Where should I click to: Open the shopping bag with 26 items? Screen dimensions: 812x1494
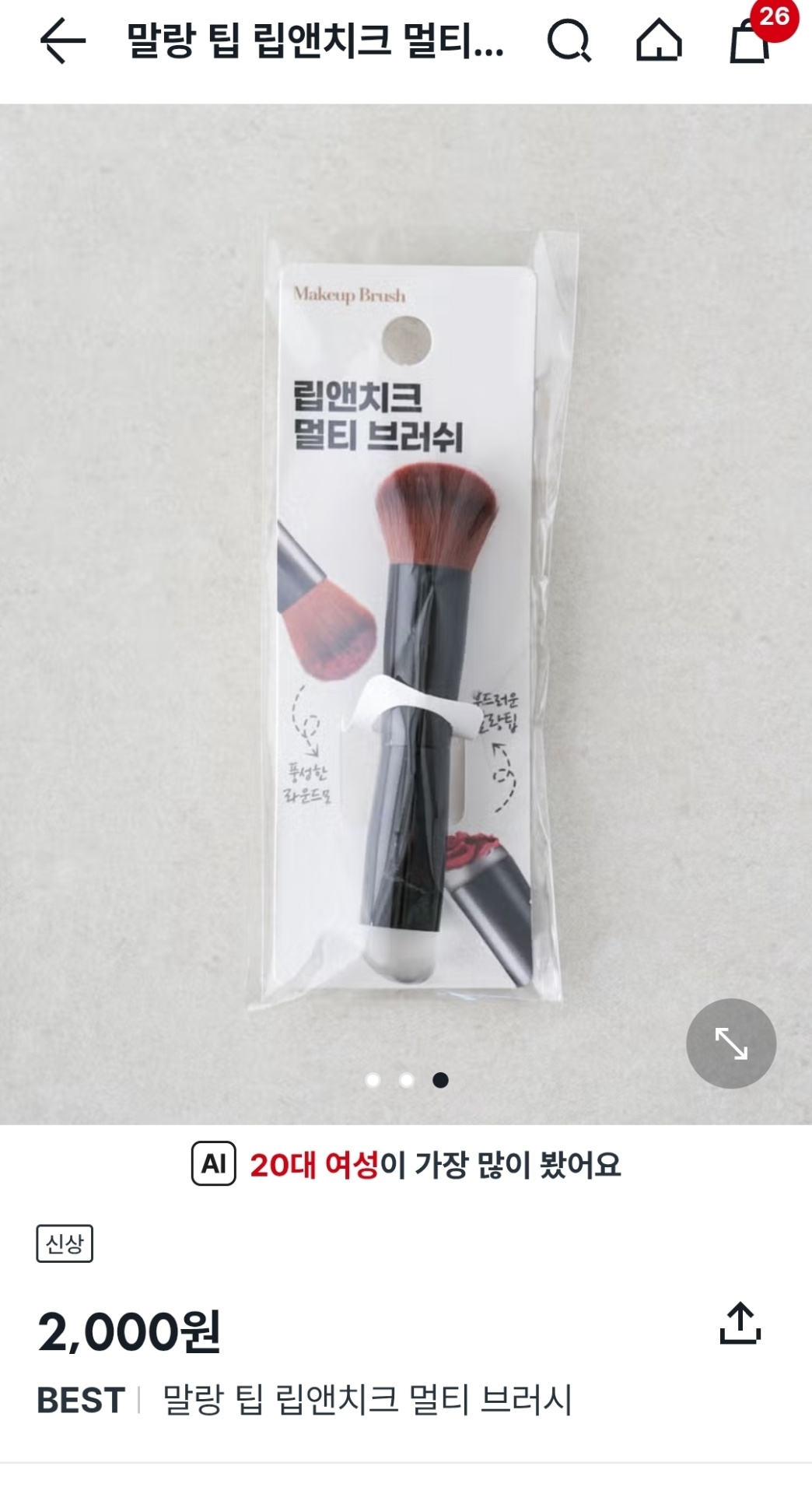click(751, 39)
